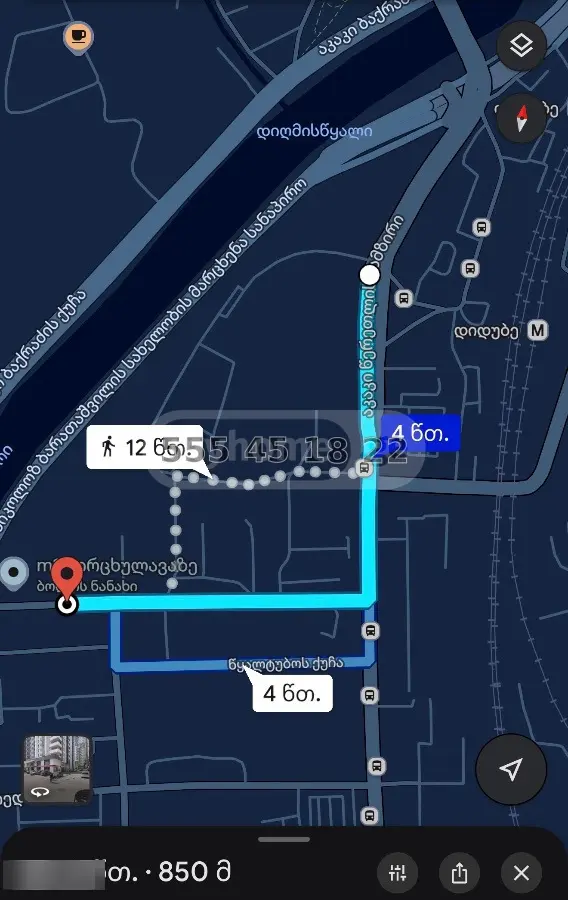
Task: Expand the bottom sheet handle
Action: coord(284,839)
